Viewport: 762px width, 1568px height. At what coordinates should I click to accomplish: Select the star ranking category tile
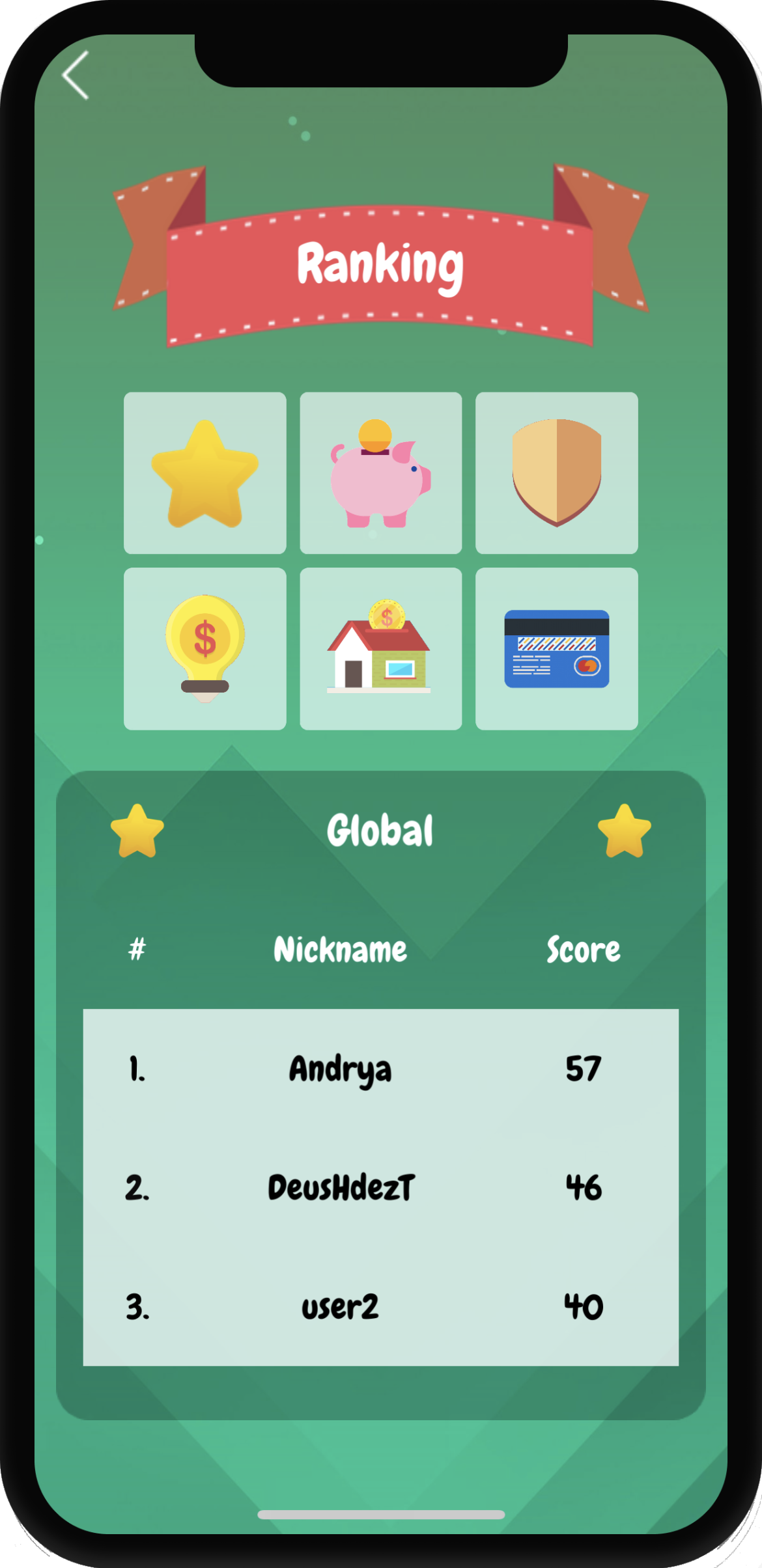pos(205,473)
